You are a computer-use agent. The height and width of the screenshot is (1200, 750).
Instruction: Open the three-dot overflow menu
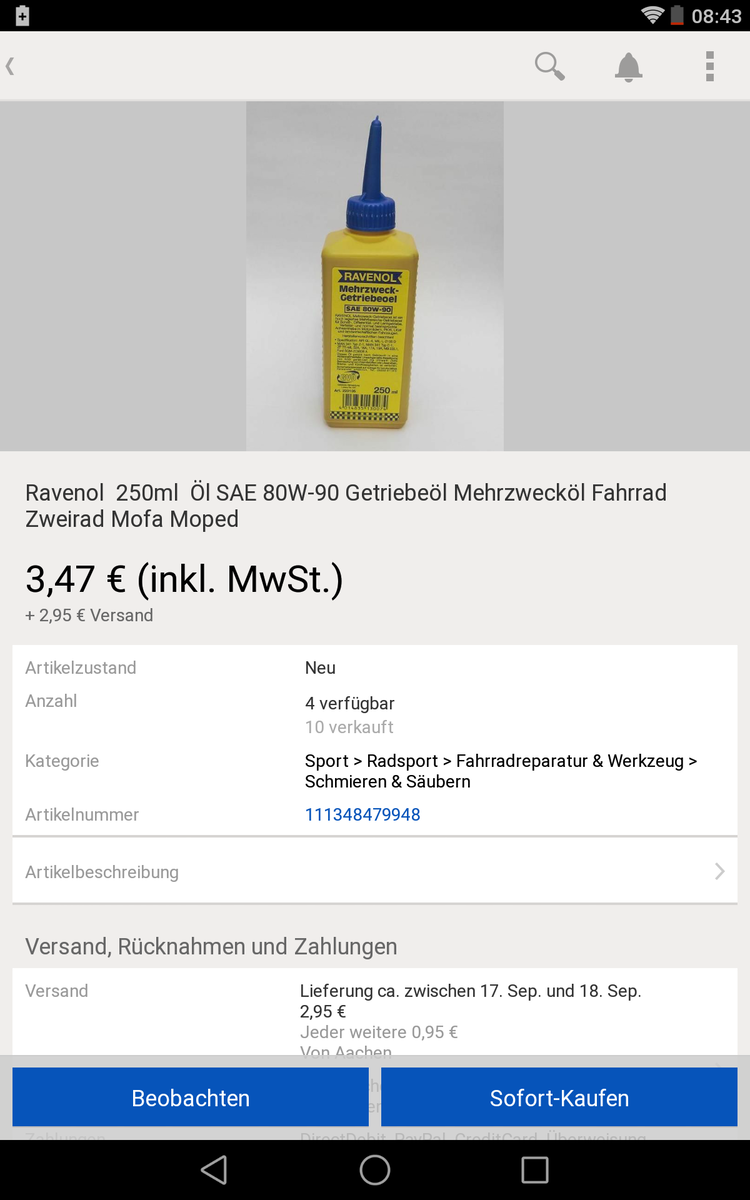(x=709, y=67)
